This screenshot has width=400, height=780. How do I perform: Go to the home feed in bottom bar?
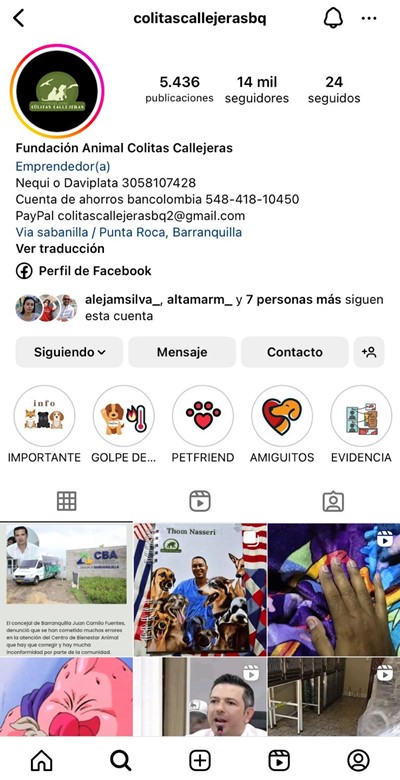coord(41,760)
